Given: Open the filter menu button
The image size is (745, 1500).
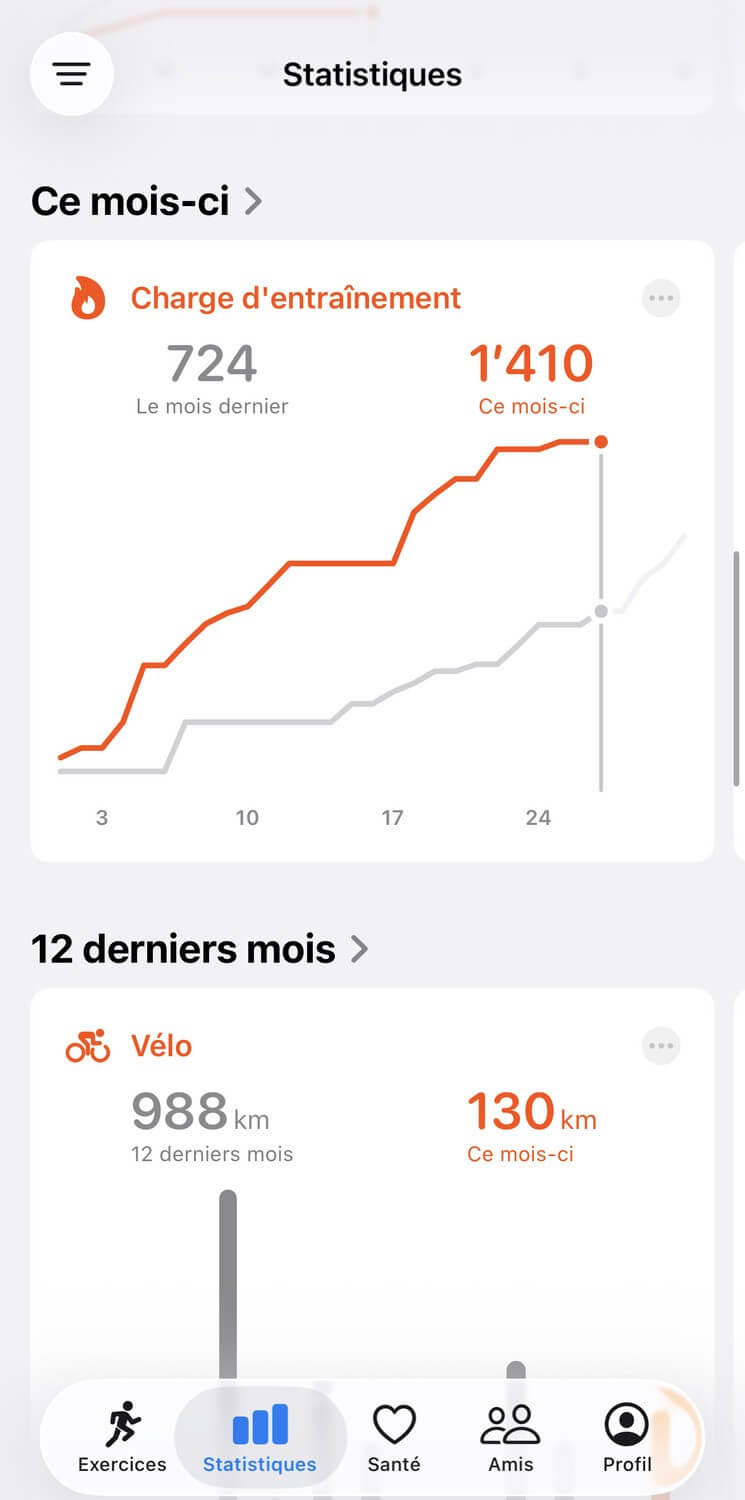Looking at the screenshot, I should coord(72,74).
